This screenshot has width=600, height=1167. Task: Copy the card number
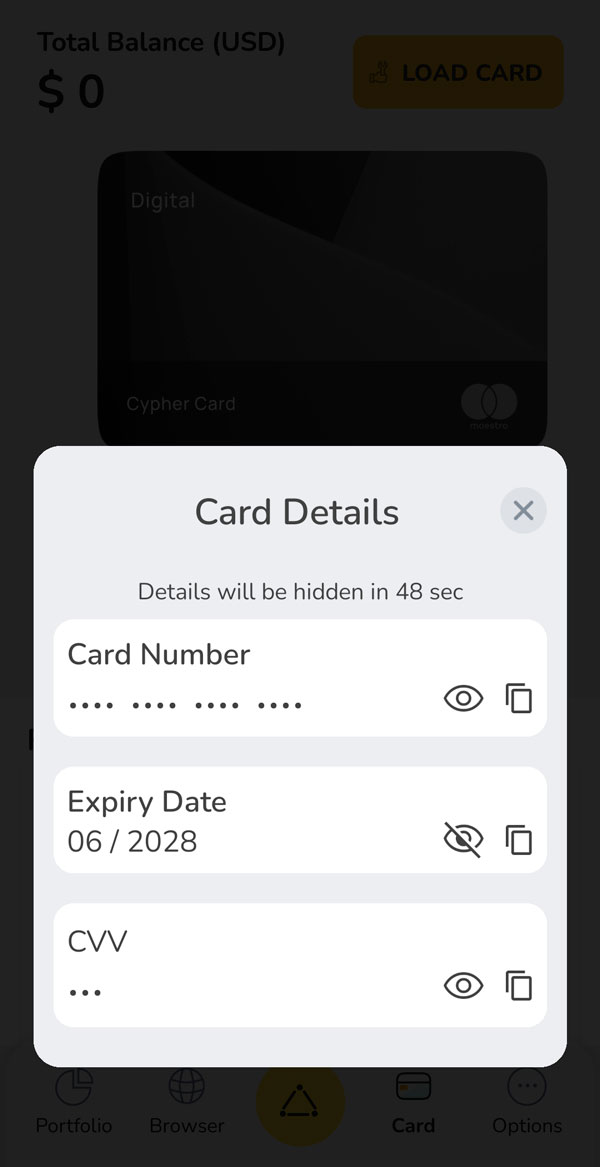coord(518,698)
